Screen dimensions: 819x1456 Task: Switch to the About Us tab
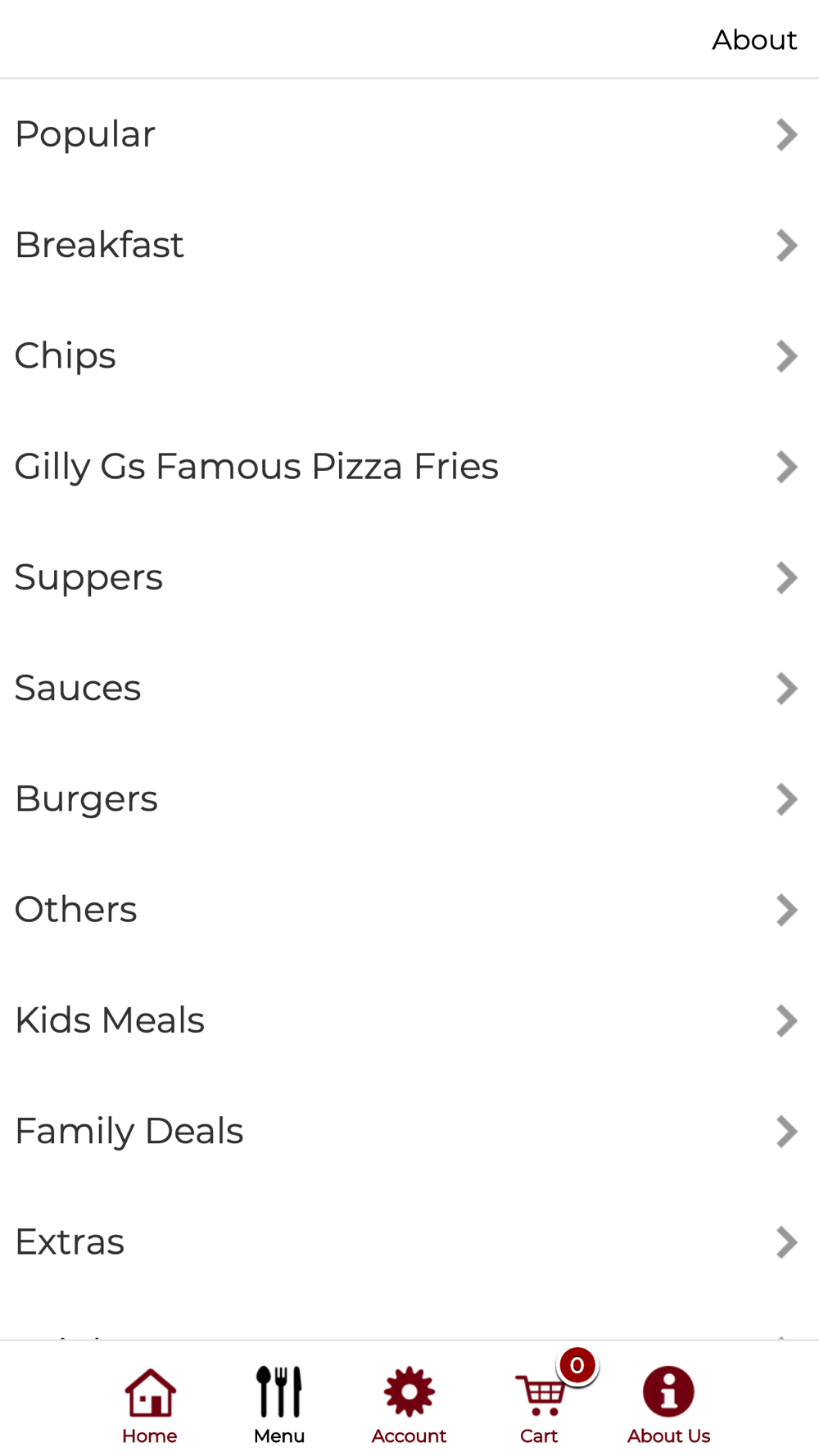tap(668, 1405)
